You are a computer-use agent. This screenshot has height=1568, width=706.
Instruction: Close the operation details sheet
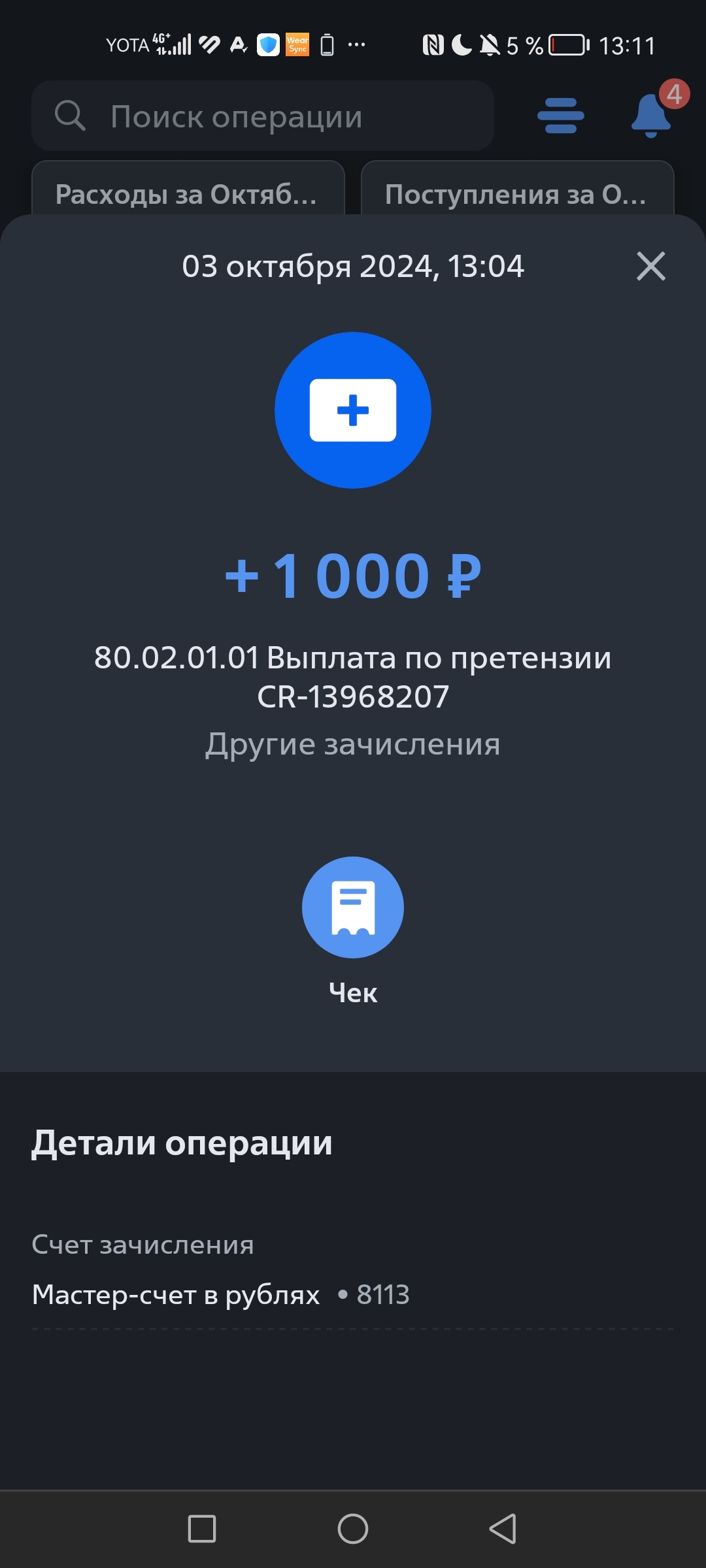click(x=651, y=267)
